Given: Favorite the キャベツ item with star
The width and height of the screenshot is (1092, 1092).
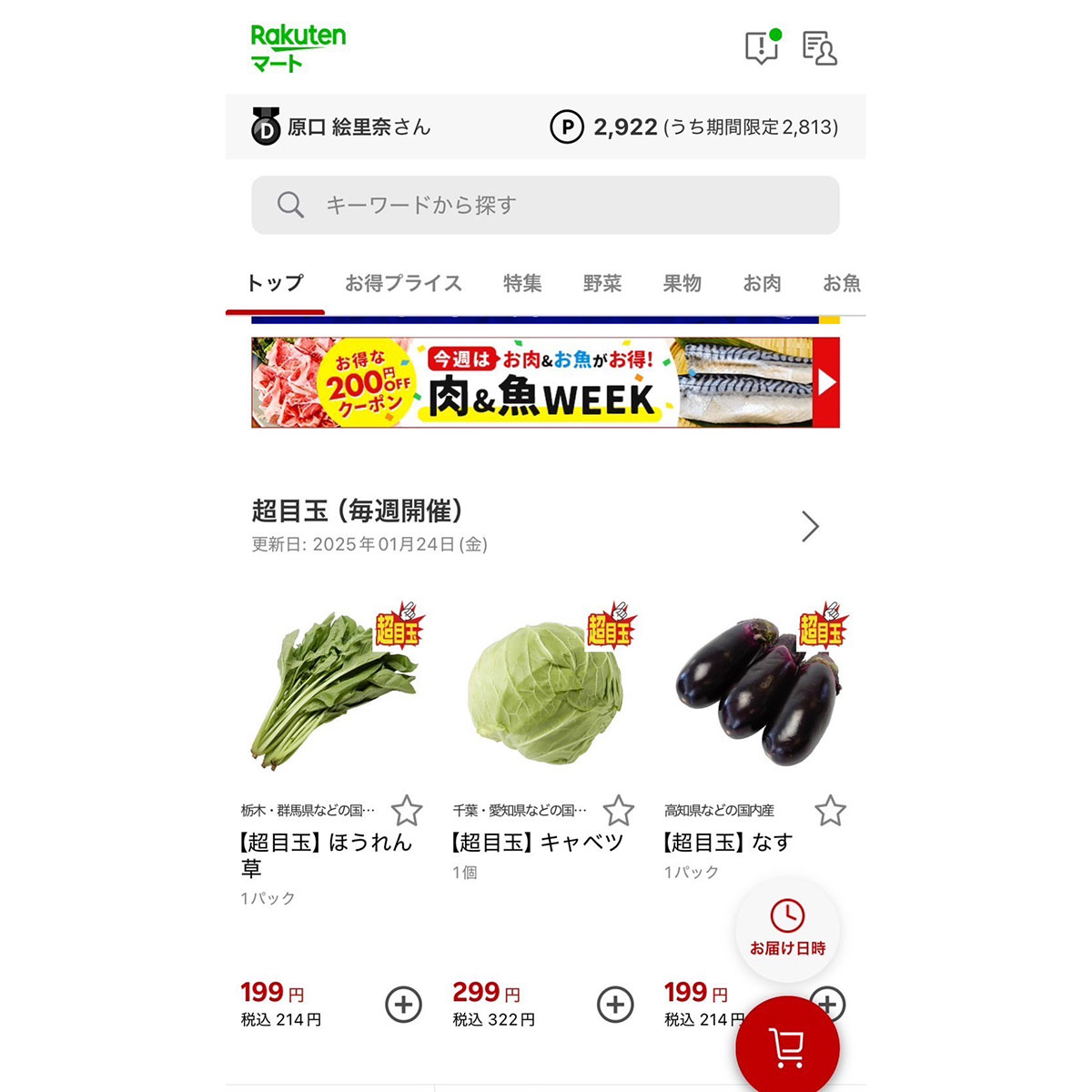Looking at the screenshot, I should click(x=619, y=810).
